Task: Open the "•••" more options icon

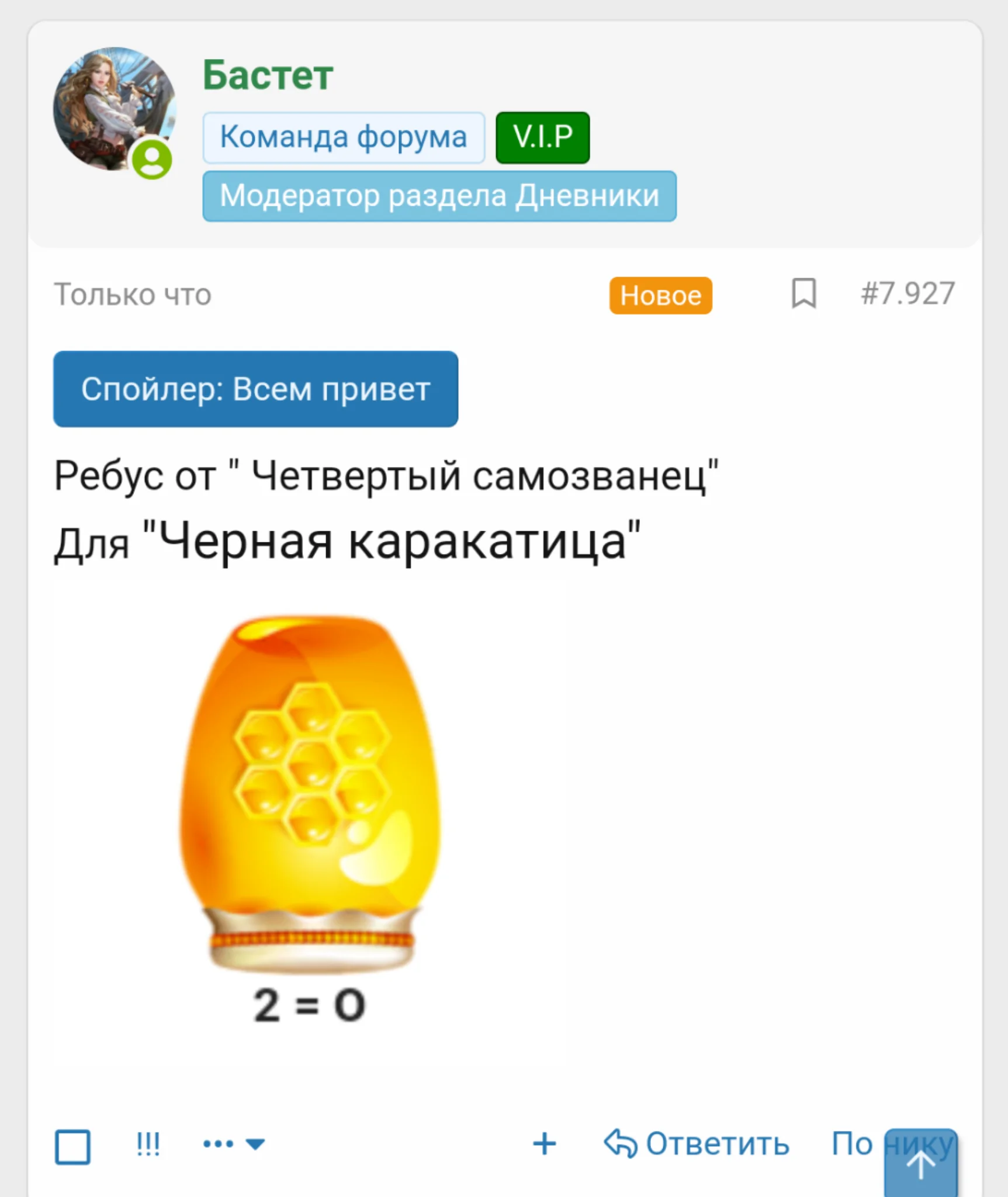Action: [x=224, y=1144]
